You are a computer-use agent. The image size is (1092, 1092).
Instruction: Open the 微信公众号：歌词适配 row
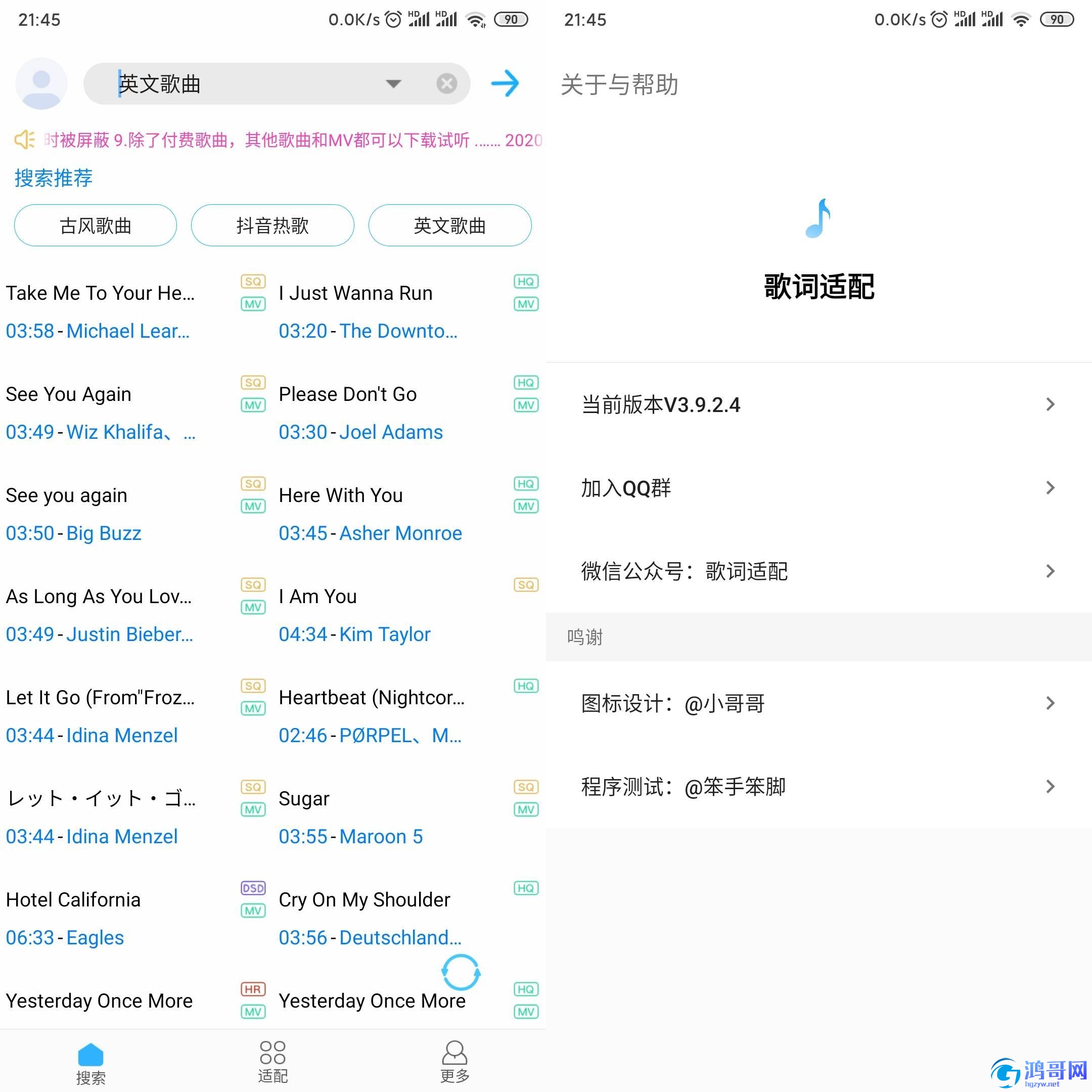point(818,571)
